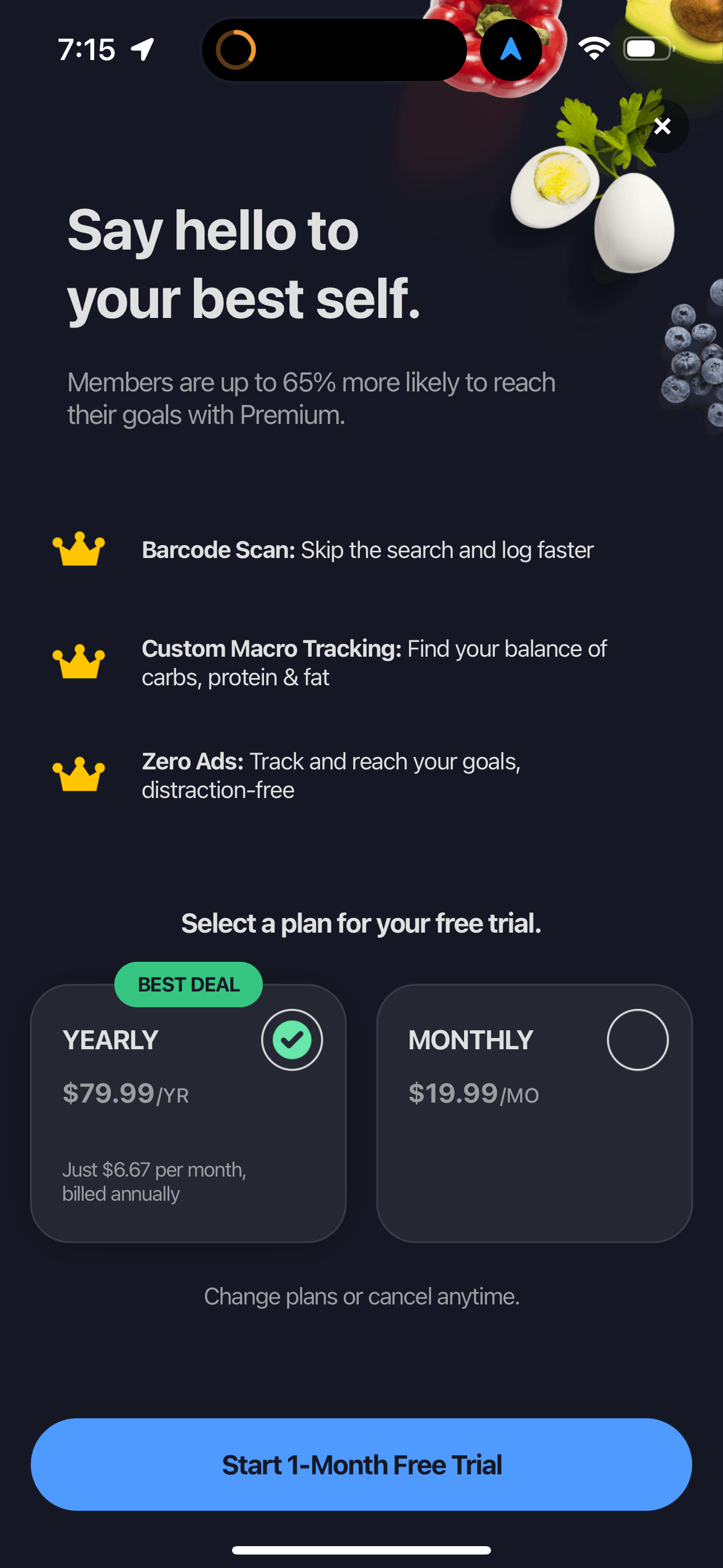Choose the Monthly $19.99 plan
The width and height of the screenshot is (723, 1568).
point(534,1113)
